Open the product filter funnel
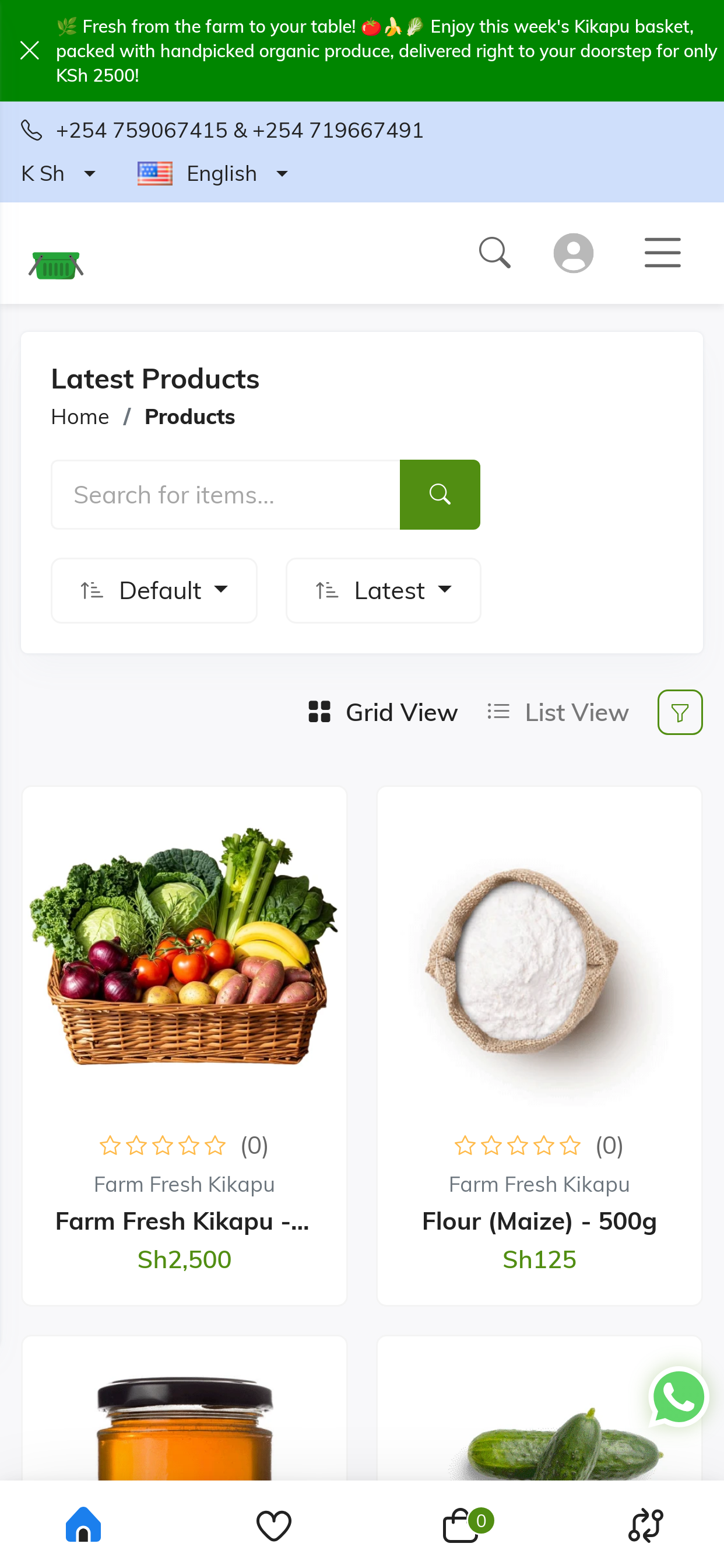 coord(680,712)
